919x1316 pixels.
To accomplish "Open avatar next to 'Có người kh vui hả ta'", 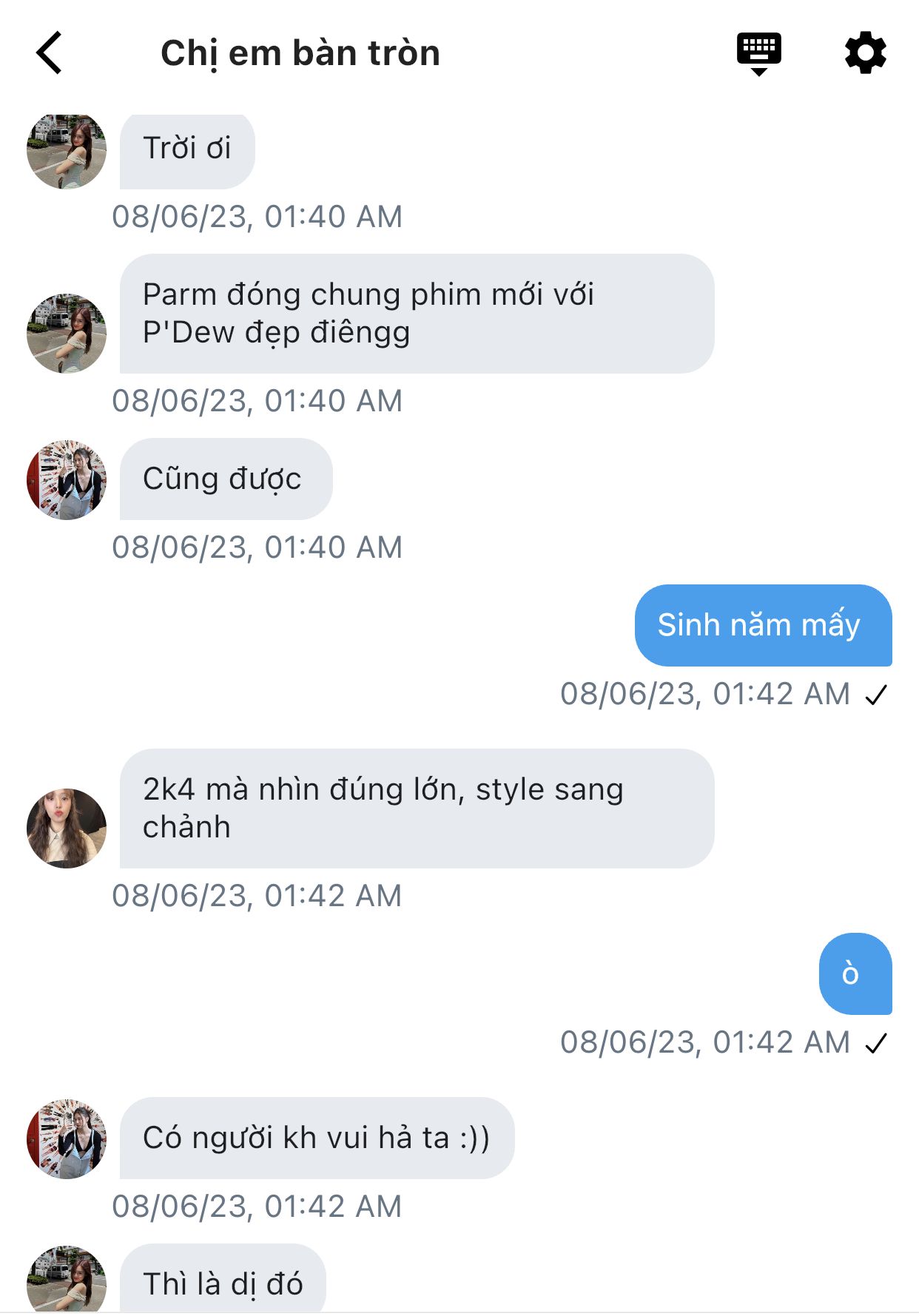I will click(67, 1138).
